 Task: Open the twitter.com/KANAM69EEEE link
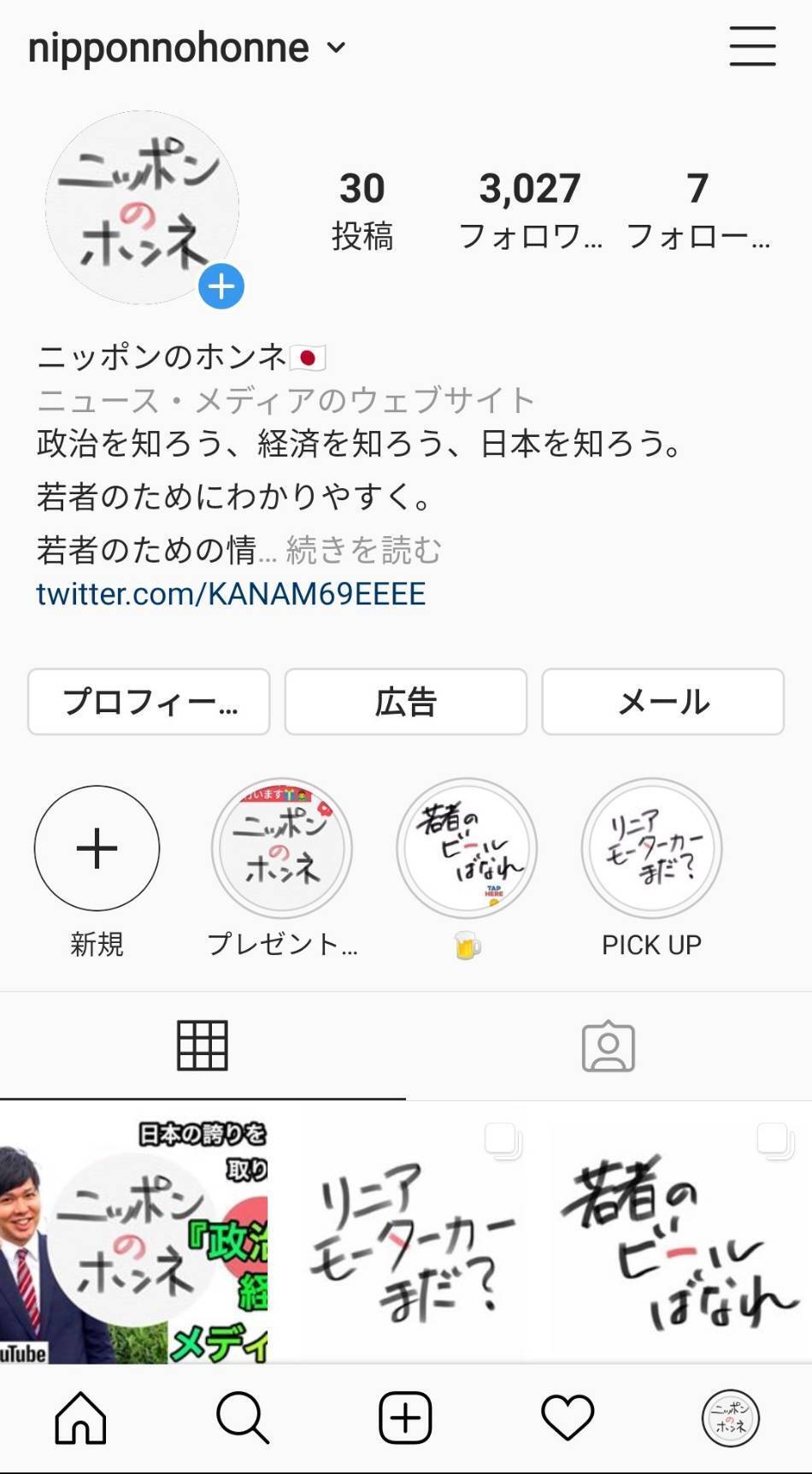pyautogui.click(x=231, y=593)
